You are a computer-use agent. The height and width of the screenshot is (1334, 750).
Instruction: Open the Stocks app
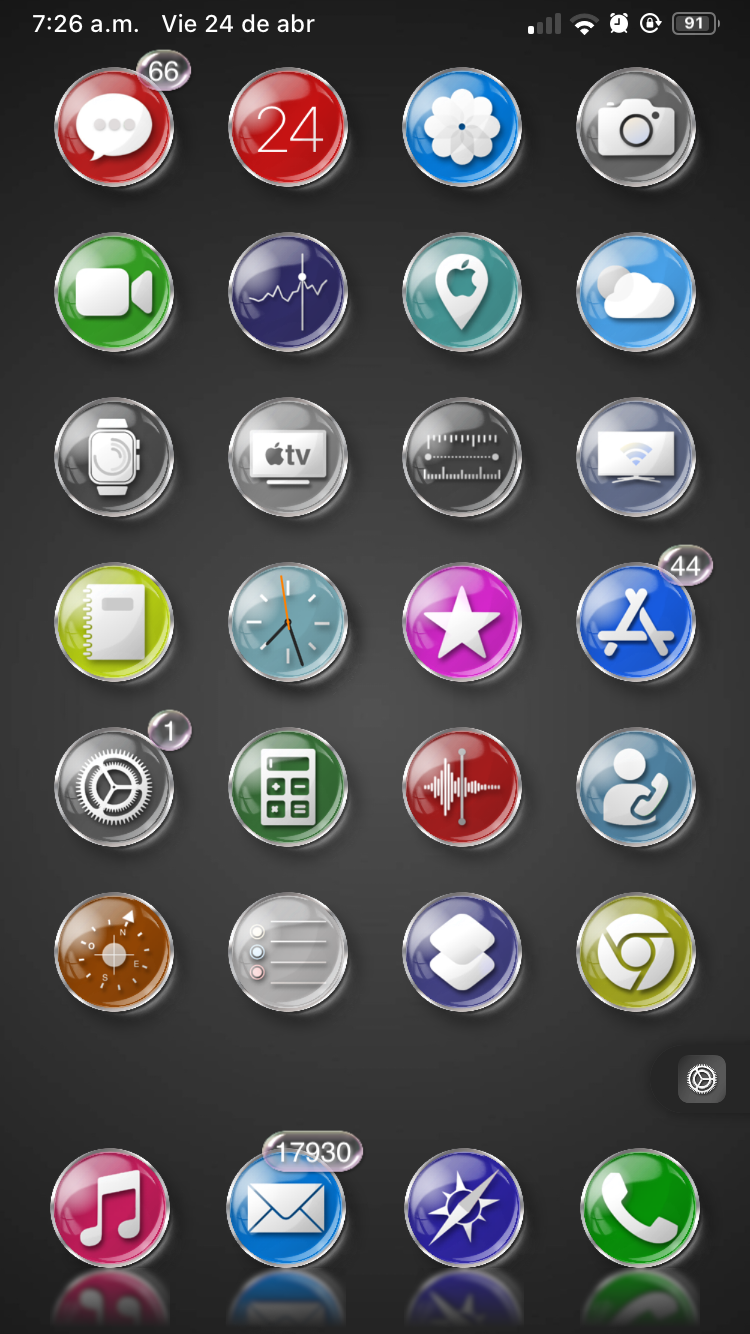tap(288, 293)
